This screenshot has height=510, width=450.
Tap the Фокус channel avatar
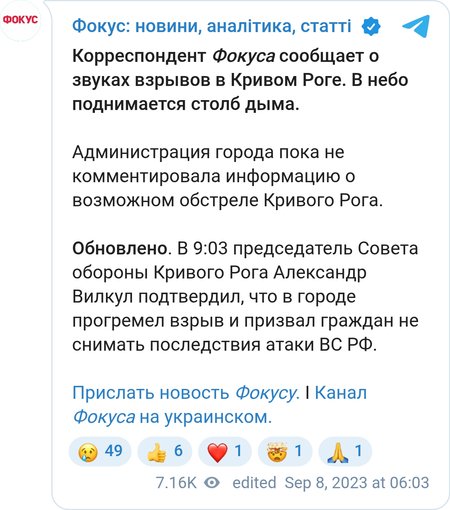click(20, 20)
